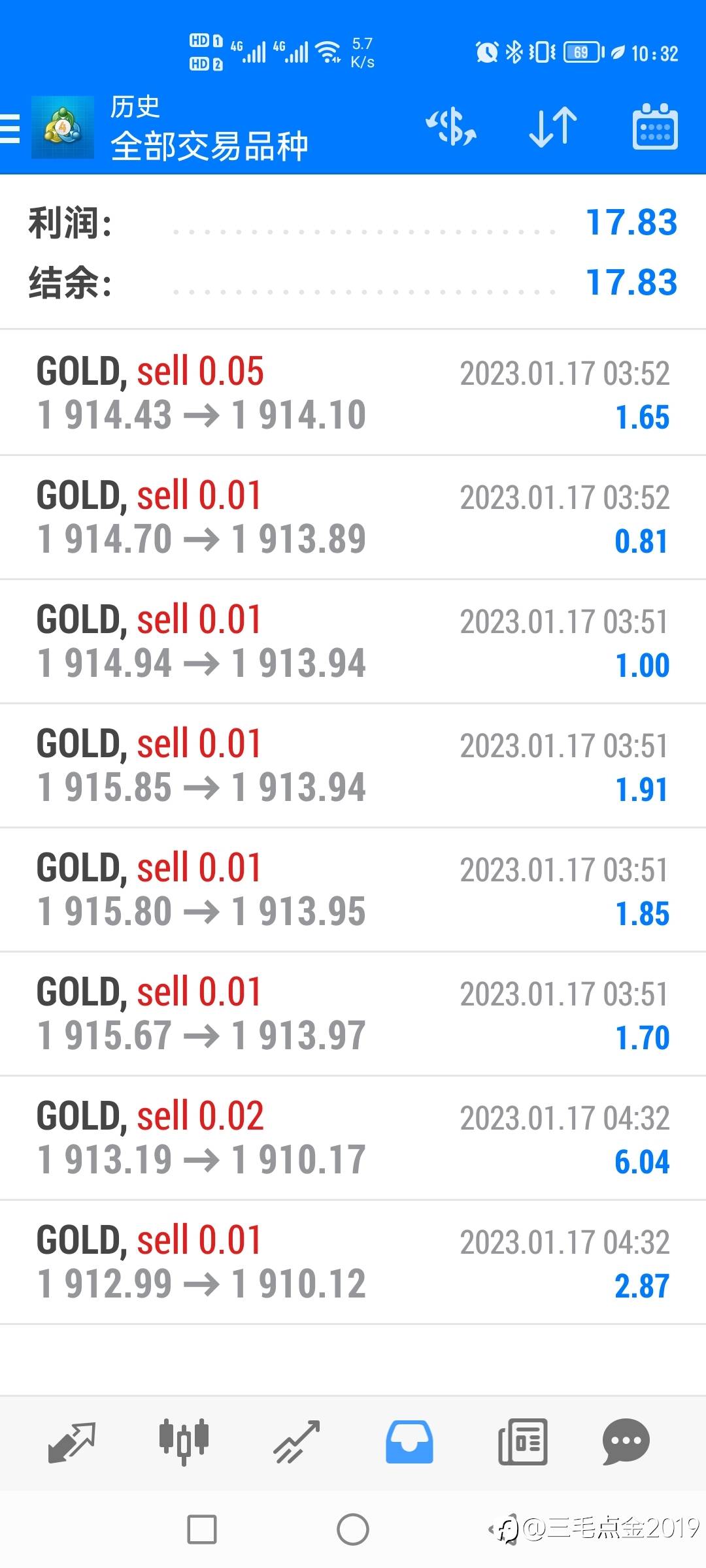Open the side drawer menu

[10, 127]
